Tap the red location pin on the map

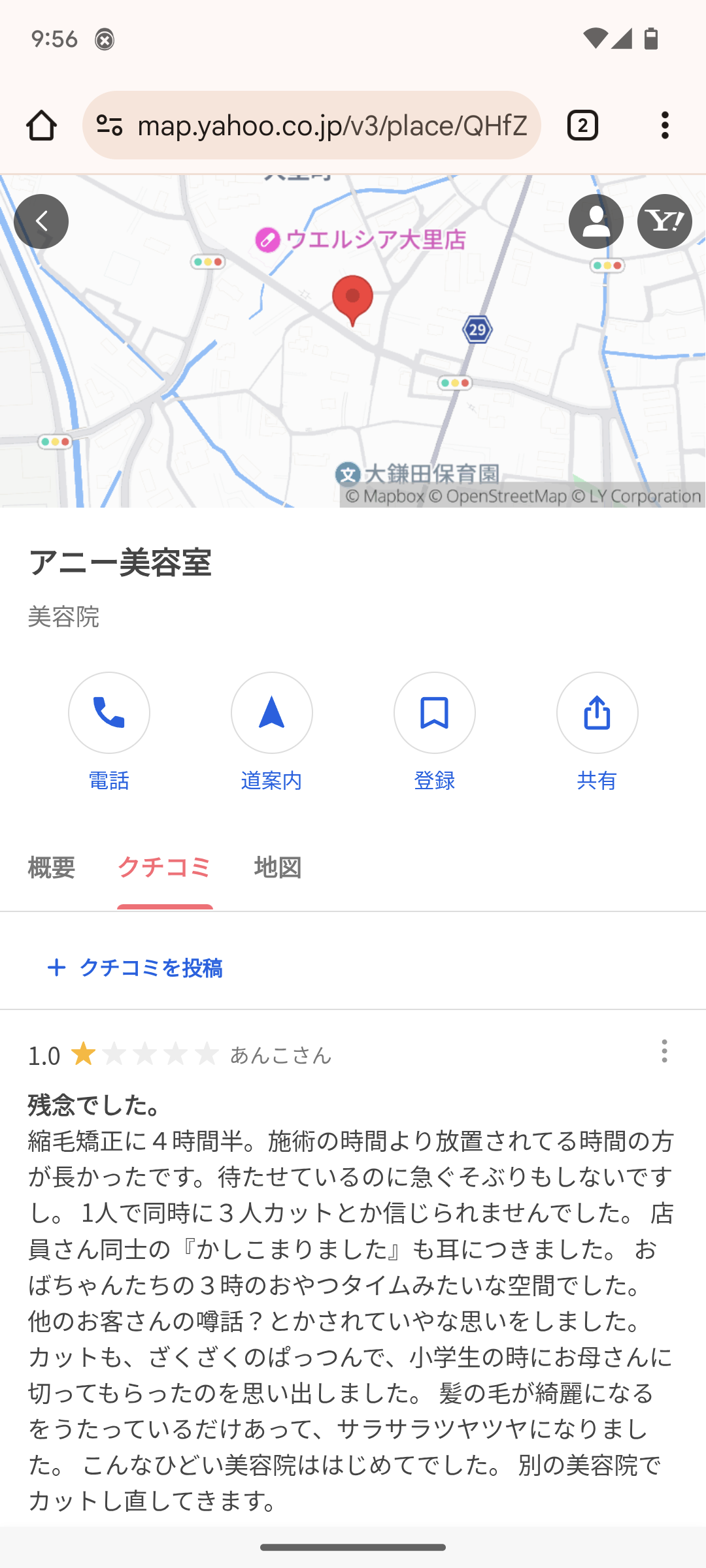(x=353, y=300)
